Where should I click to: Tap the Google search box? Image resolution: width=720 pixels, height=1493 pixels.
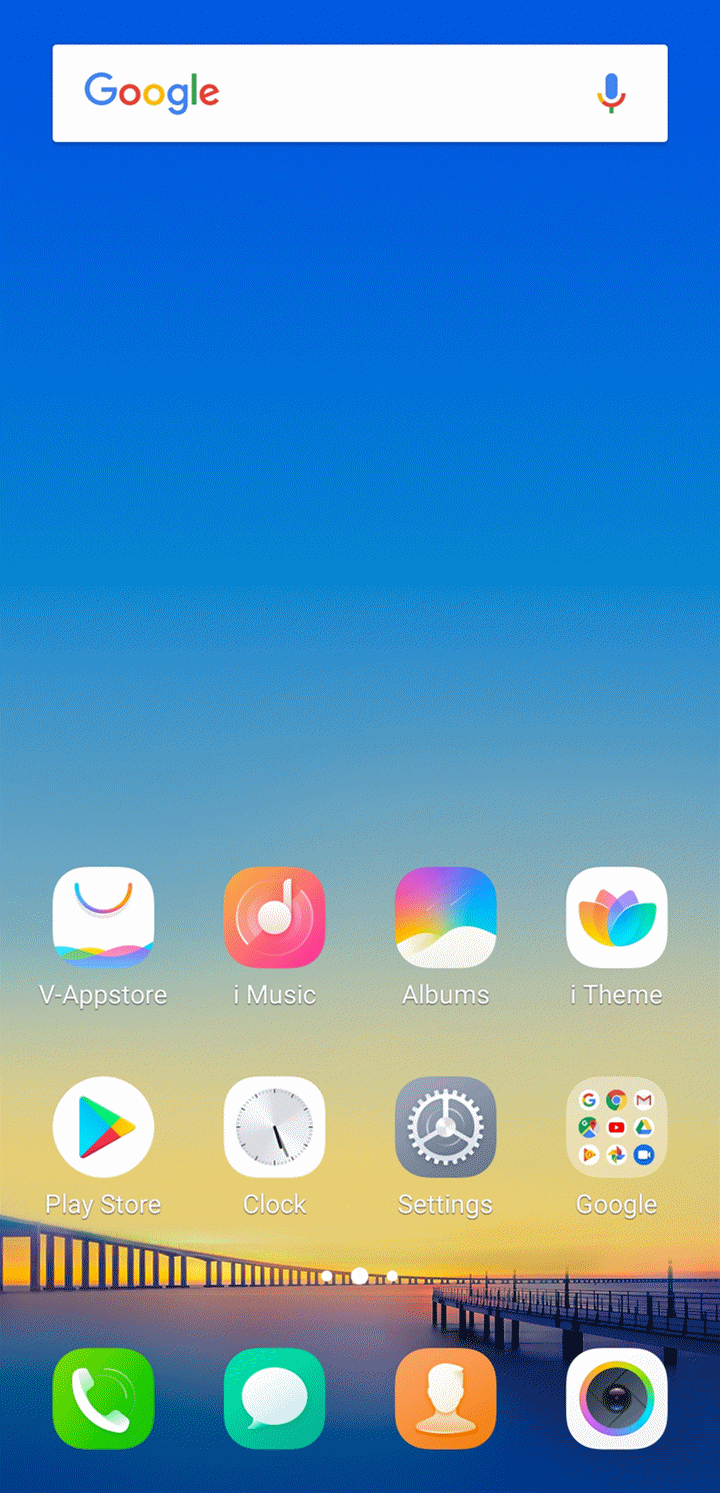(340, 93)
